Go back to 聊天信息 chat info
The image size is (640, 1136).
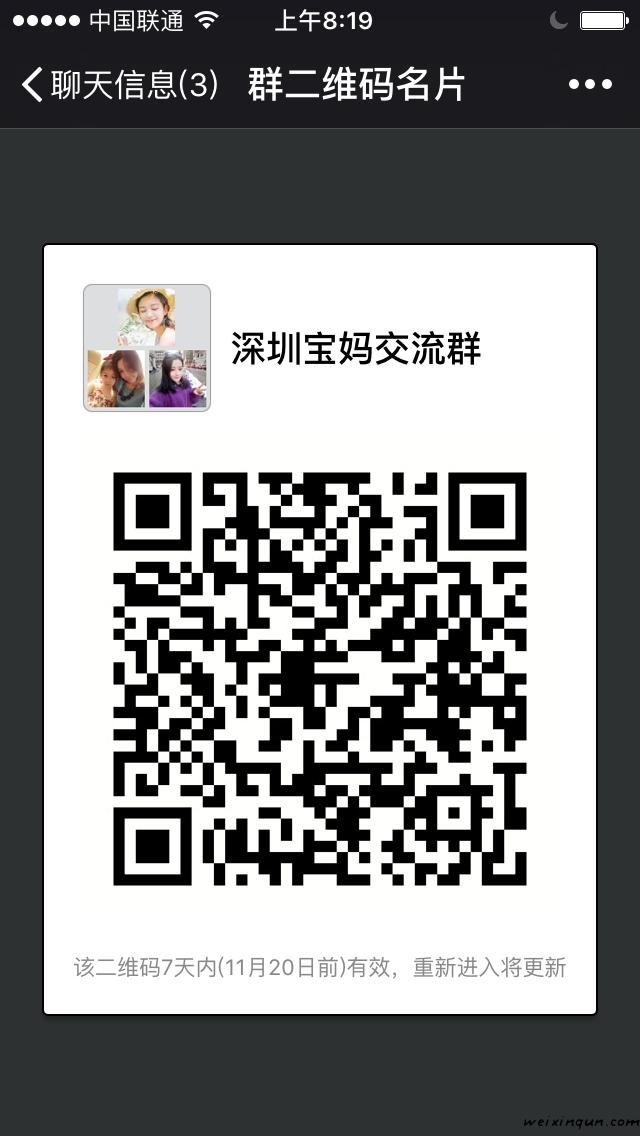[118, 85]
